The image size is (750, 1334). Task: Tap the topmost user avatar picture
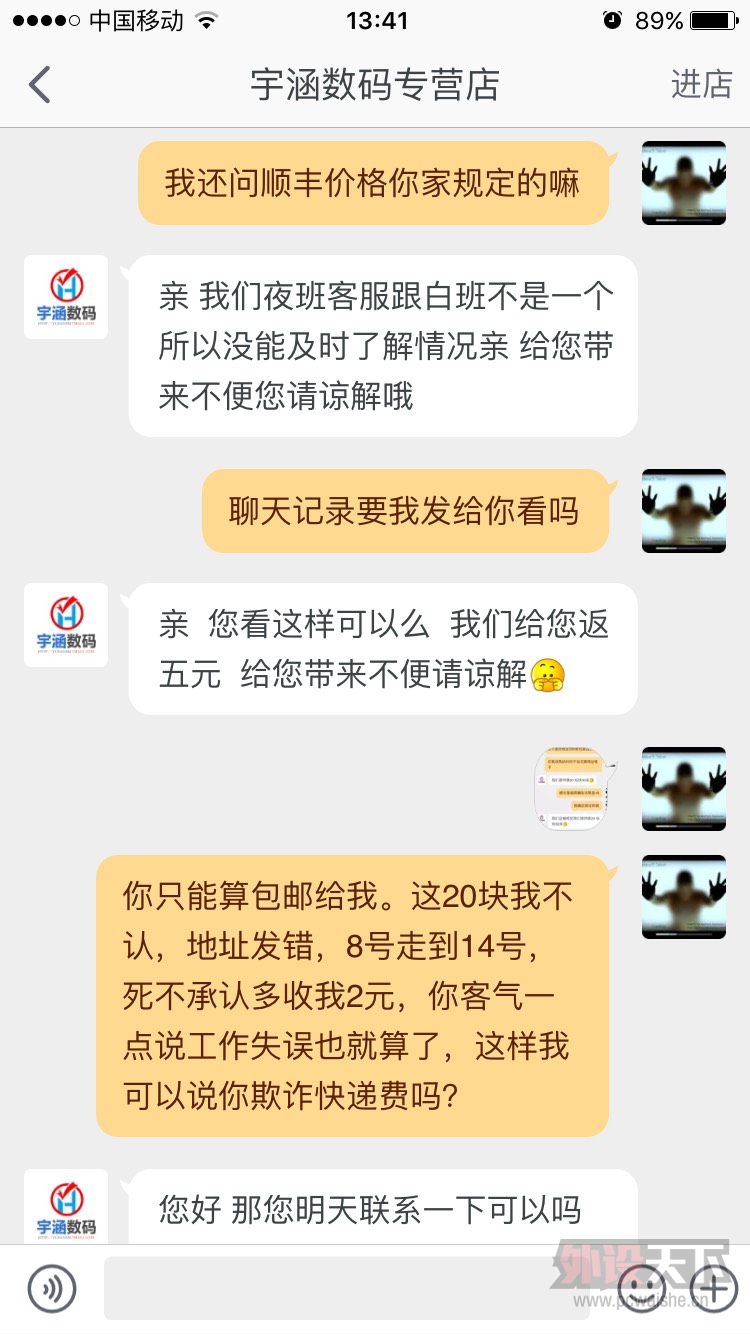pyautogui.click(x=684, y=183)
